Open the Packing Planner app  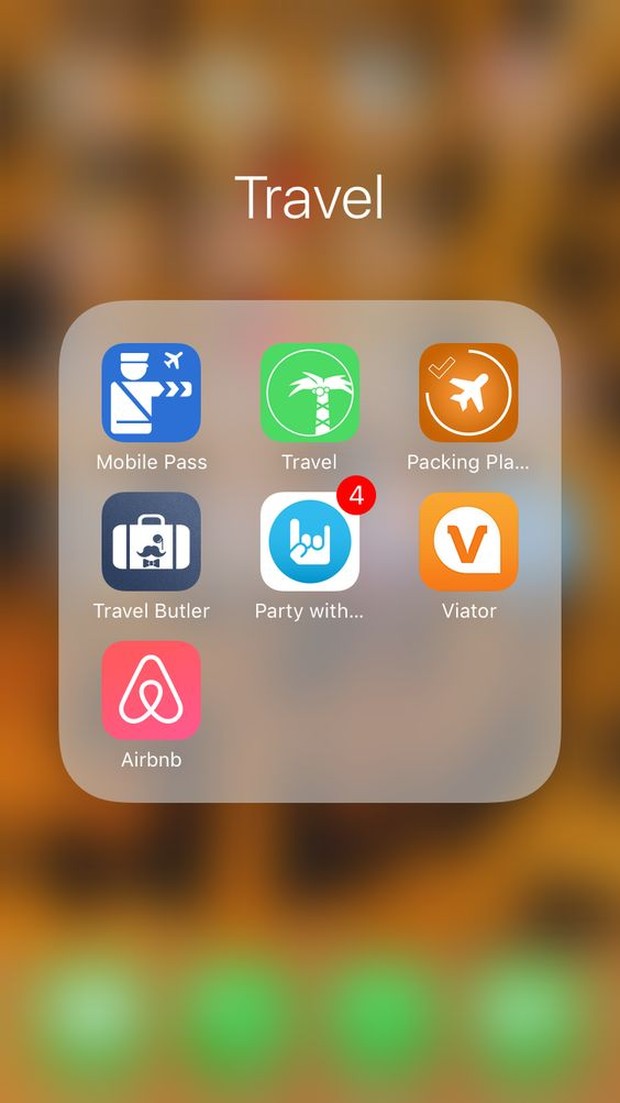468,392
